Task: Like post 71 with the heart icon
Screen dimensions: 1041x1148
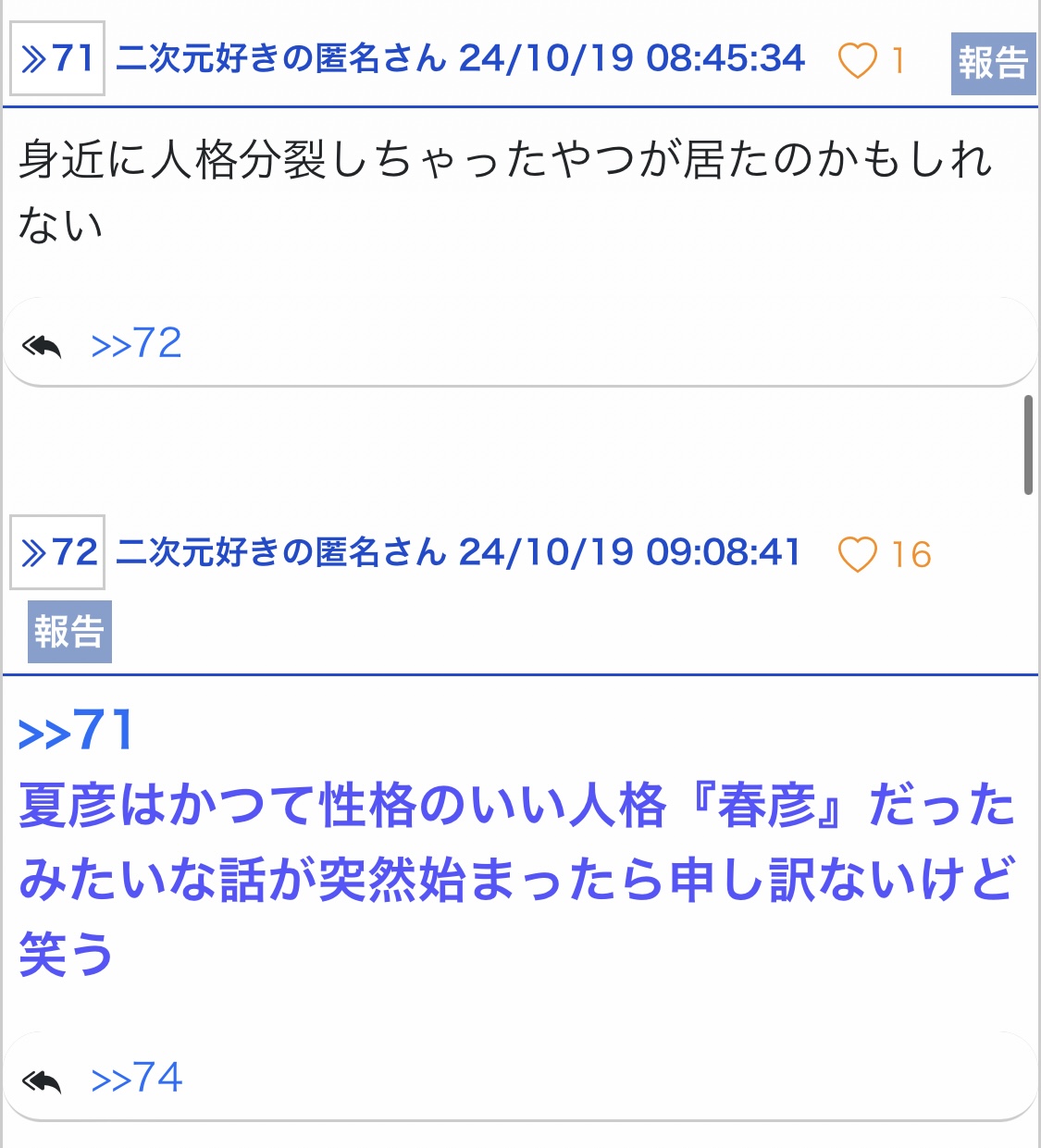Action: click(858, 61)
